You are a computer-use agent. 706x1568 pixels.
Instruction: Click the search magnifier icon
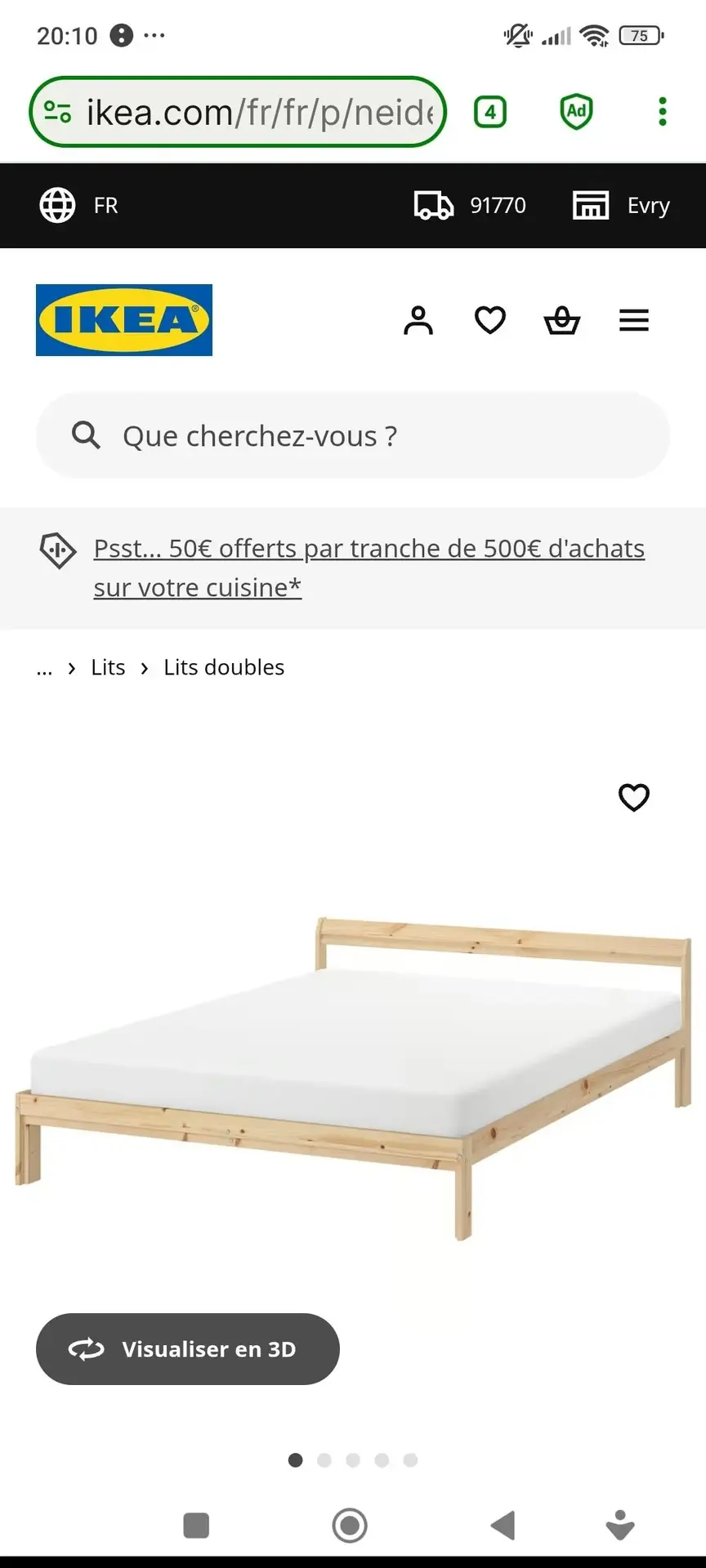pos(87,435)
